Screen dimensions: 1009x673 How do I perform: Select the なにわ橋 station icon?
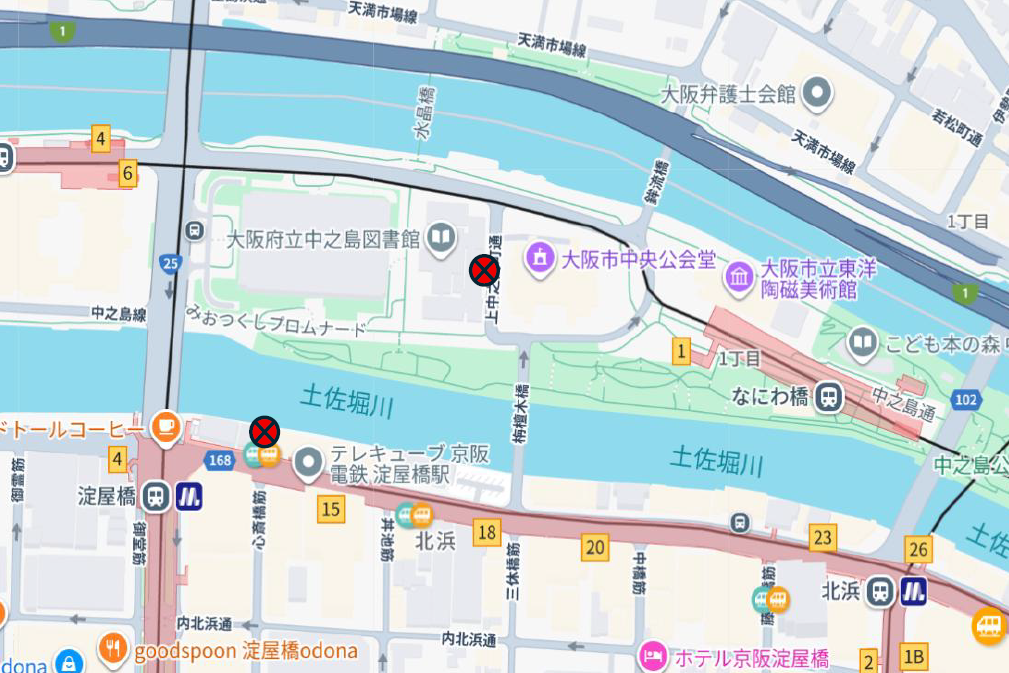point(828,397)
